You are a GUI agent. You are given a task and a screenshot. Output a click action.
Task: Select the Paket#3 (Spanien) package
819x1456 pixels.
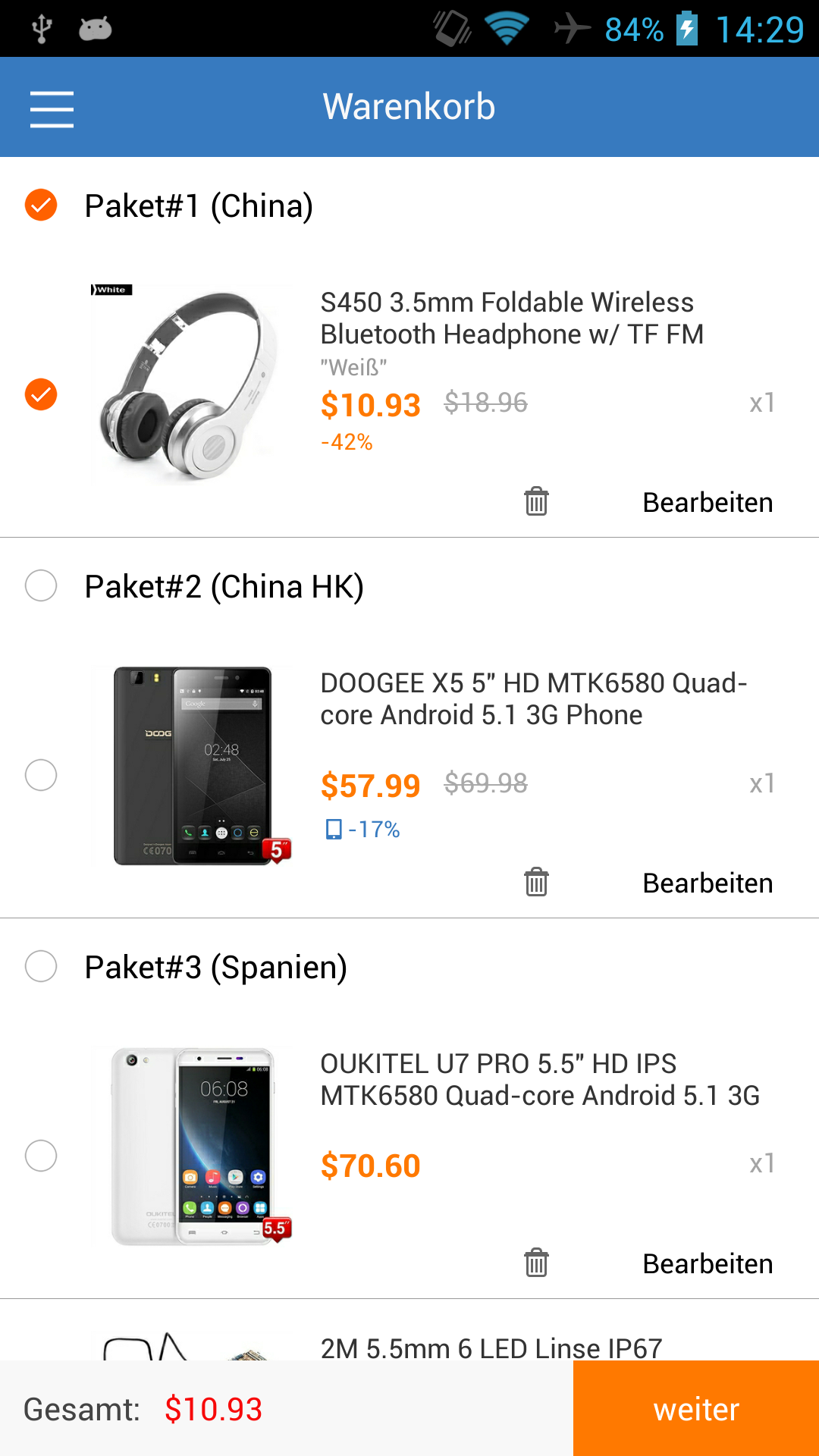[41, 967]
